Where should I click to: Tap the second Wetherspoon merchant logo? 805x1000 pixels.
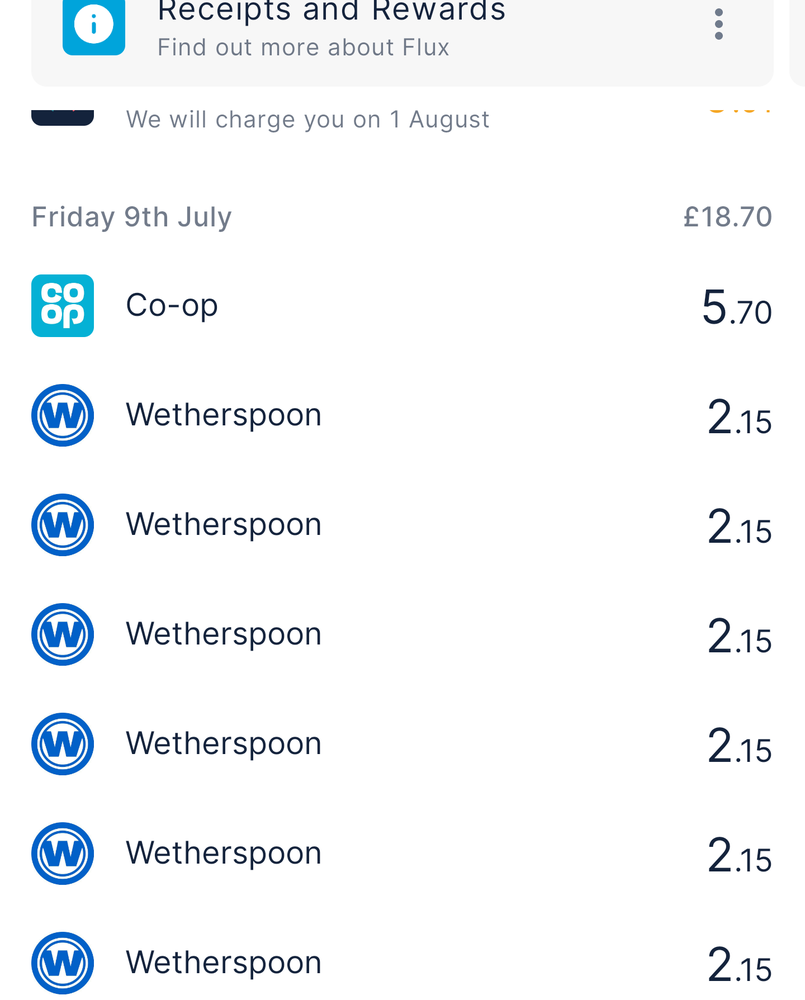62,524
